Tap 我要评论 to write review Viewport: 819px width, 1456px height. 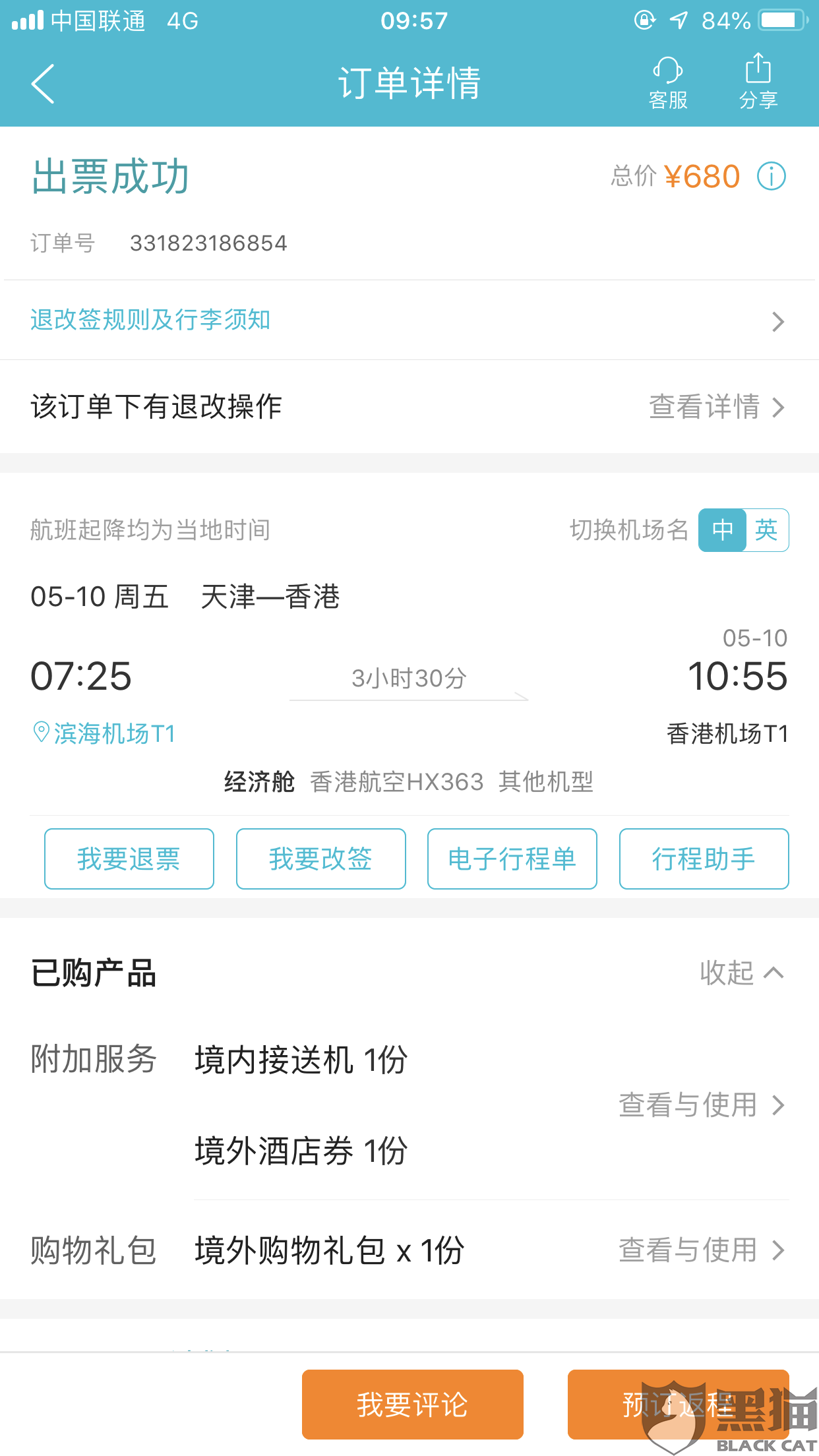point(413,1404)
